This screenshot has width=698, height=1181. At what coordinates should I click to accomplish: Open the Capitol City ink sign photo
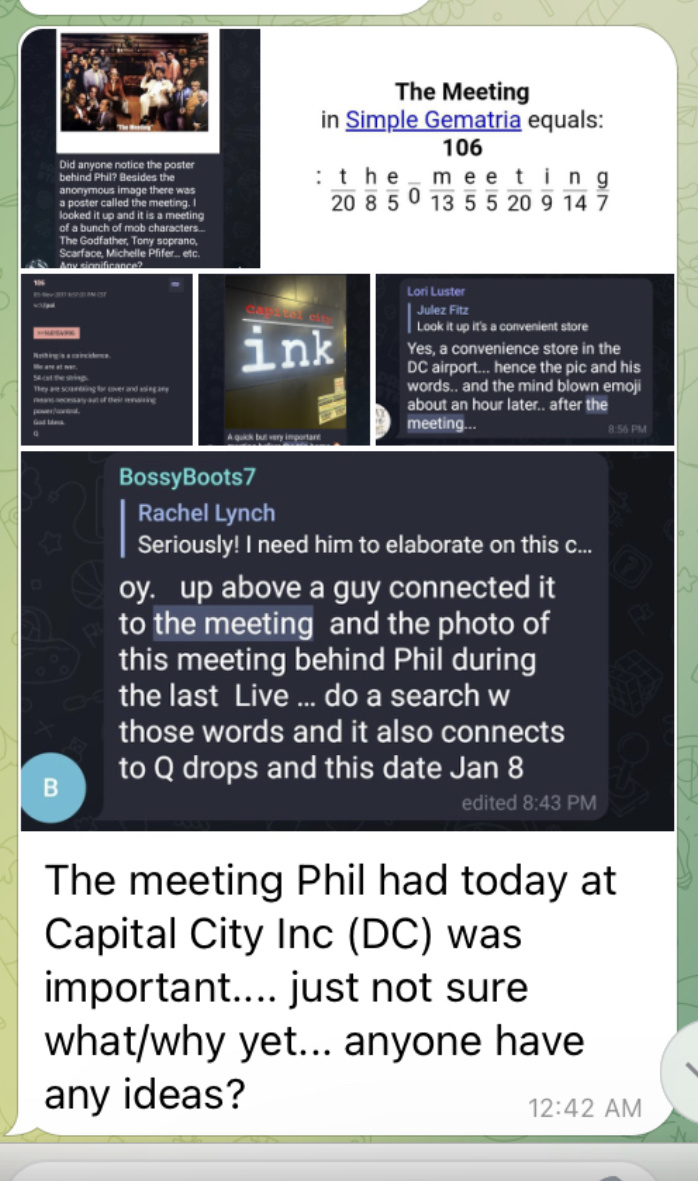pos(285,359)
